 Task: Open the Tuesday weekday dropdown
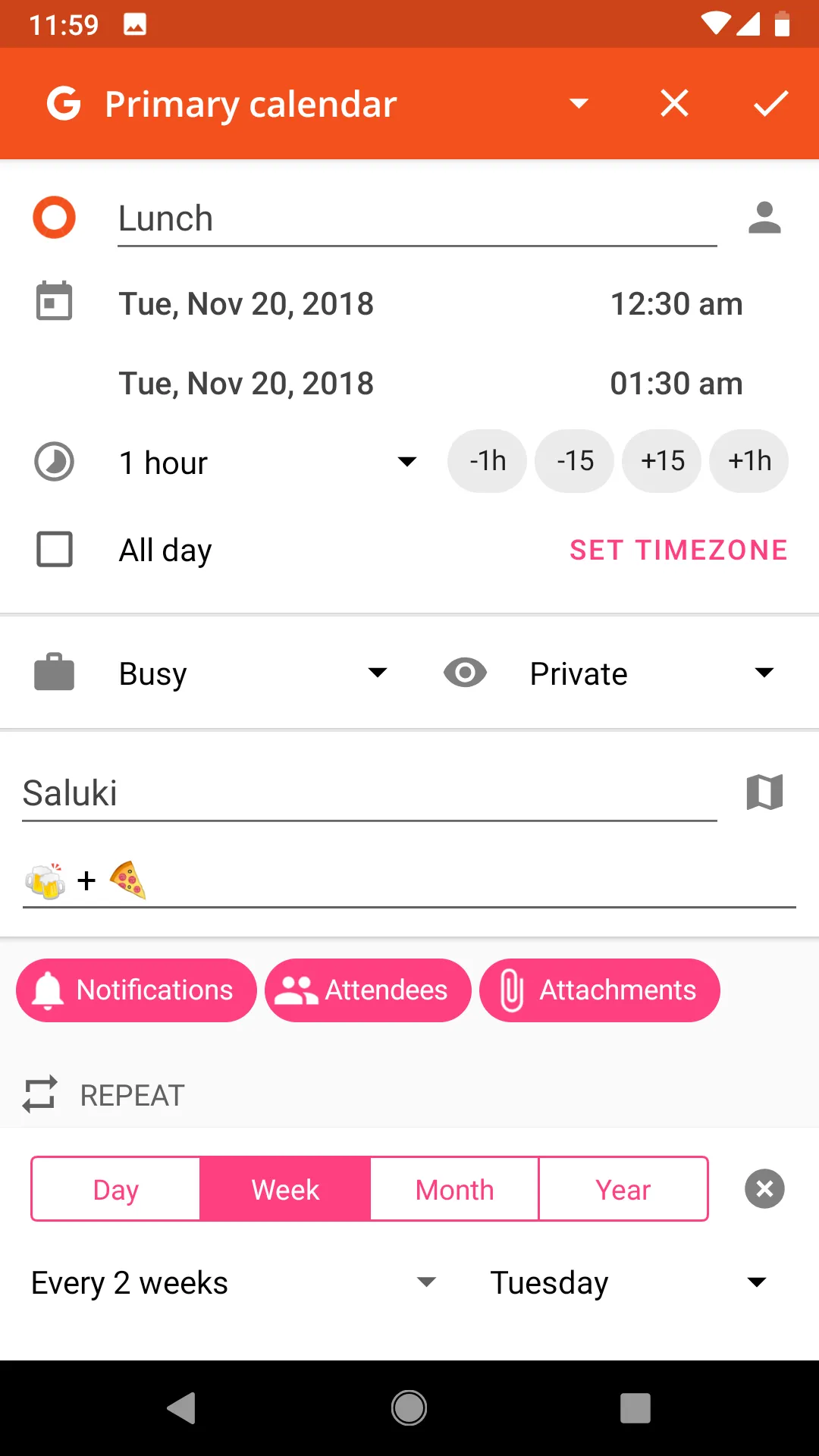pyautogui.click(x=756, y=1282)
